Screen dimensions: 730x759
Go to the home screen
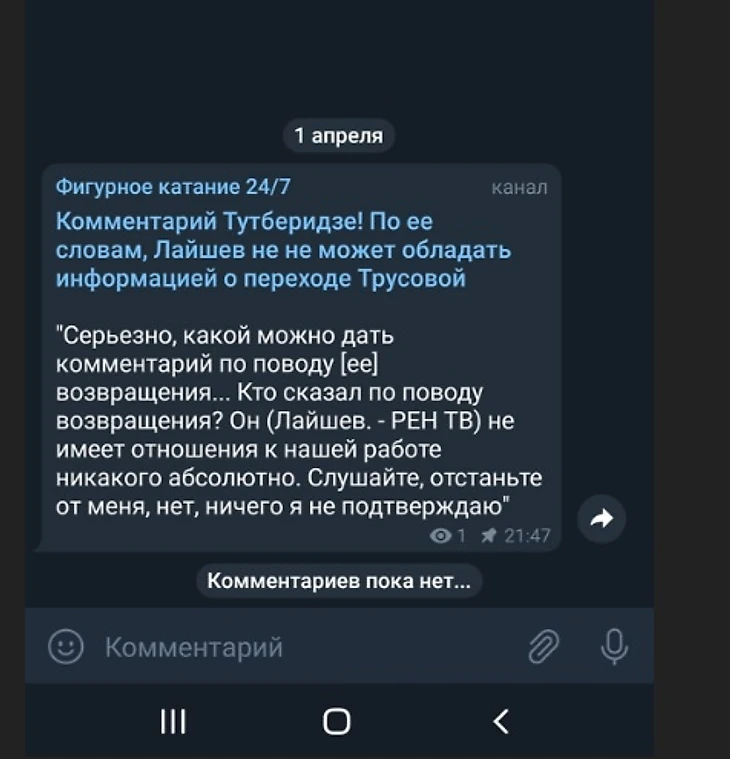(337, 721)
